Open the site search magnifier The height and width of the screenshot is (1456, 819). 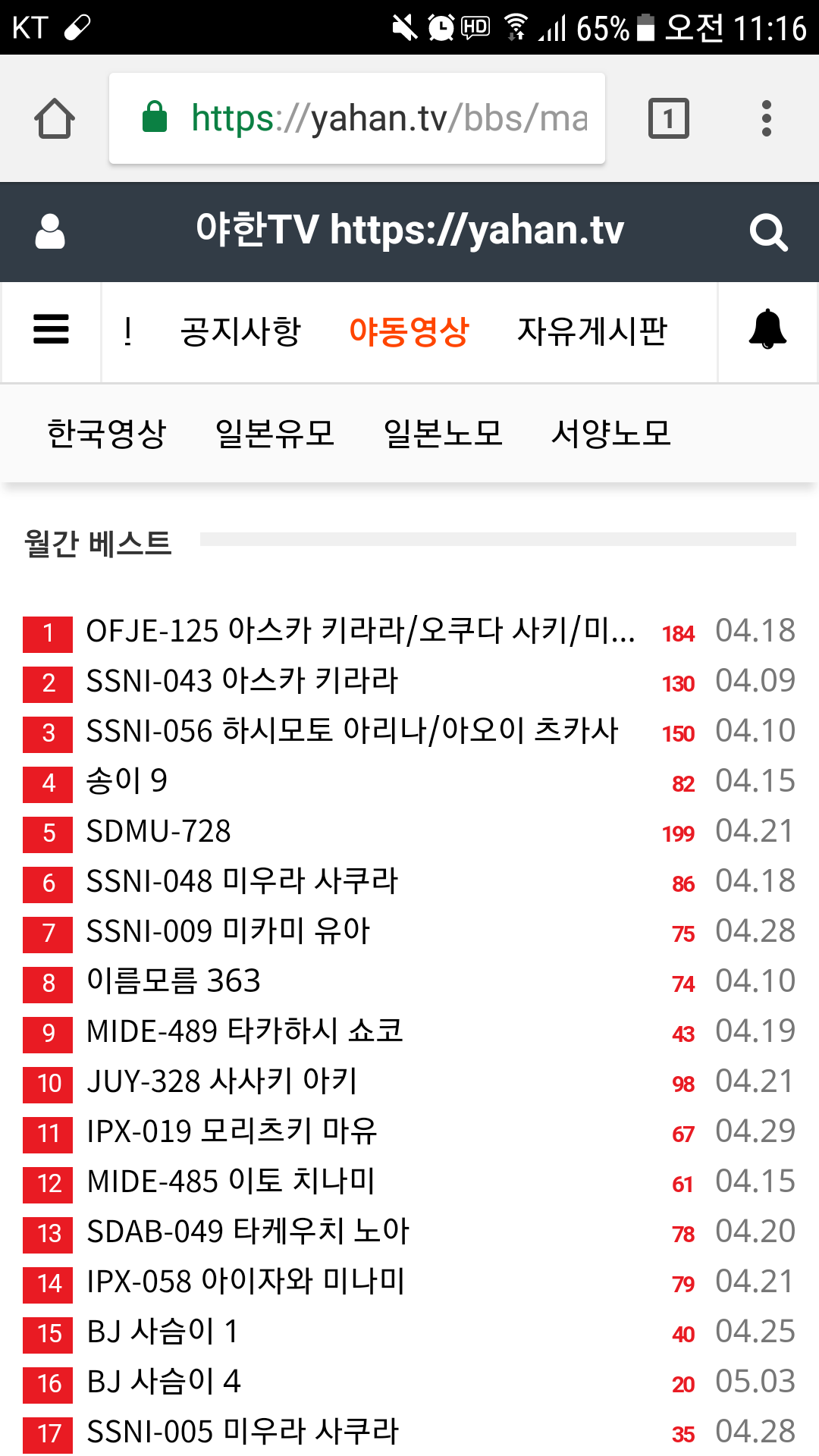click(x=768, y=232)
